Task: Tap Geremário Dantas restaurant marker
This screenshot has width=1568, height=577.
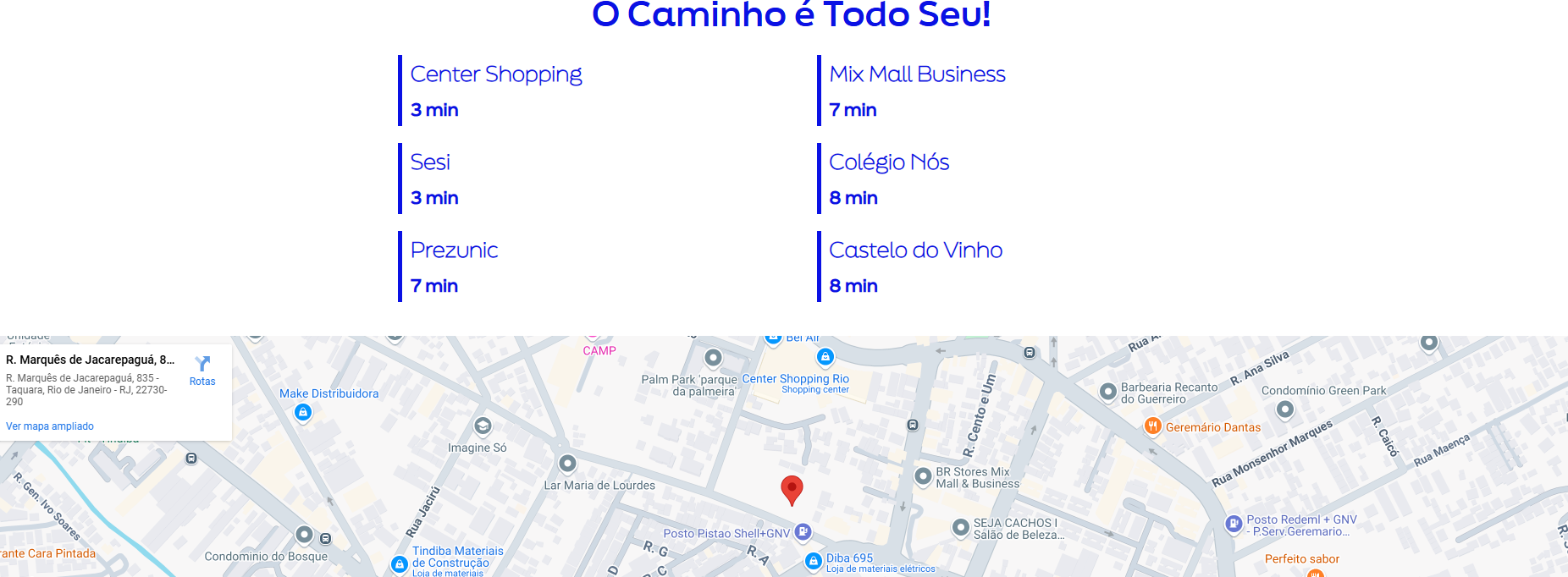Action: point(1152,426)
